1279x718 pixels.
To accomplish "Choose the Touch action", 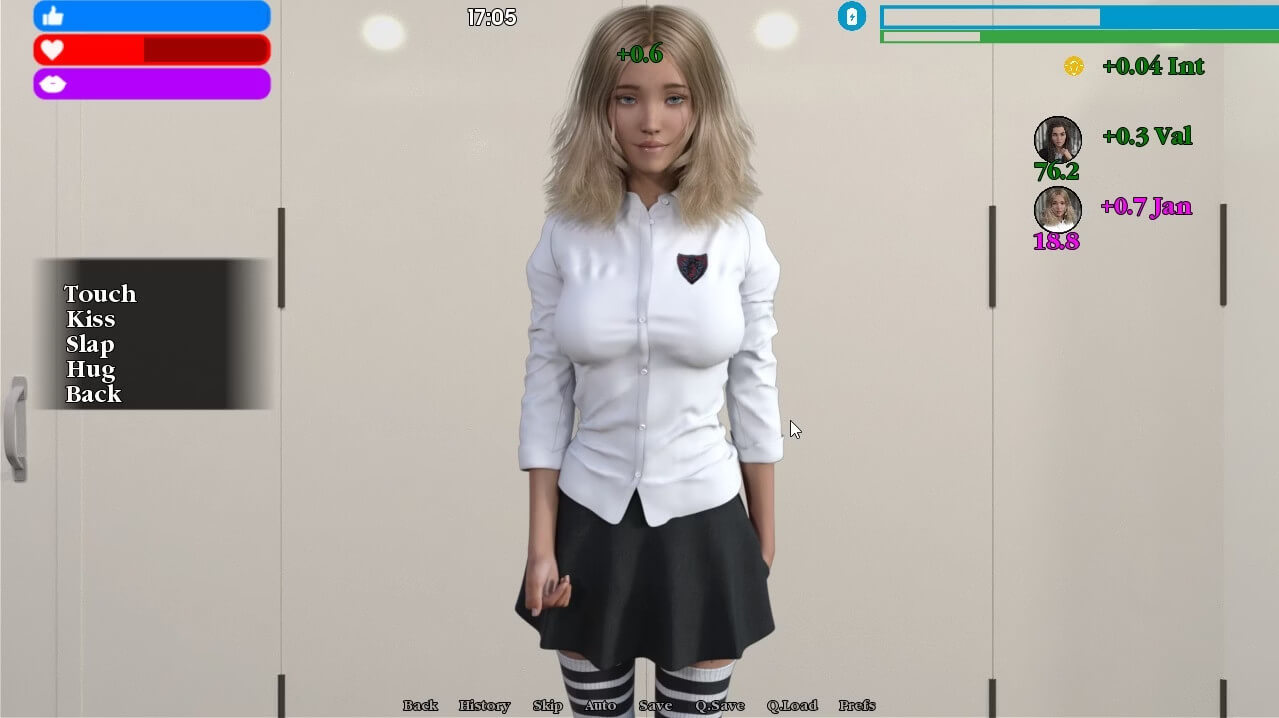I will (x=100, y=294).
